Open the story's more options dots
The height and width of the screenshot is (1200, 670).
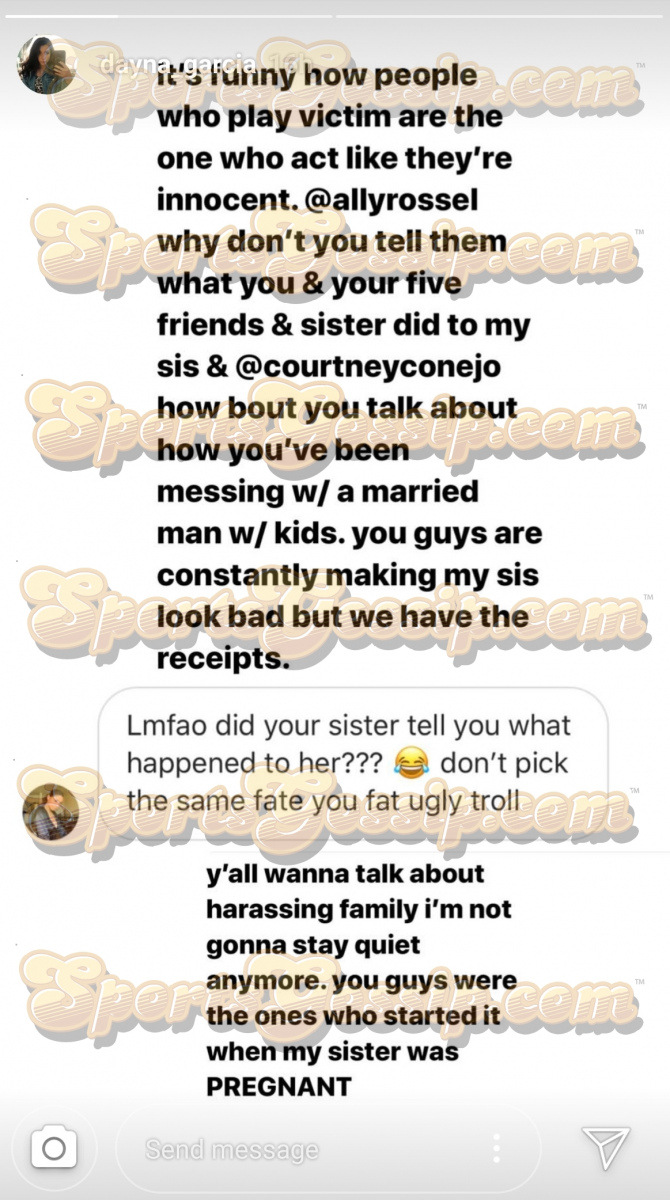coord(495,1149)
